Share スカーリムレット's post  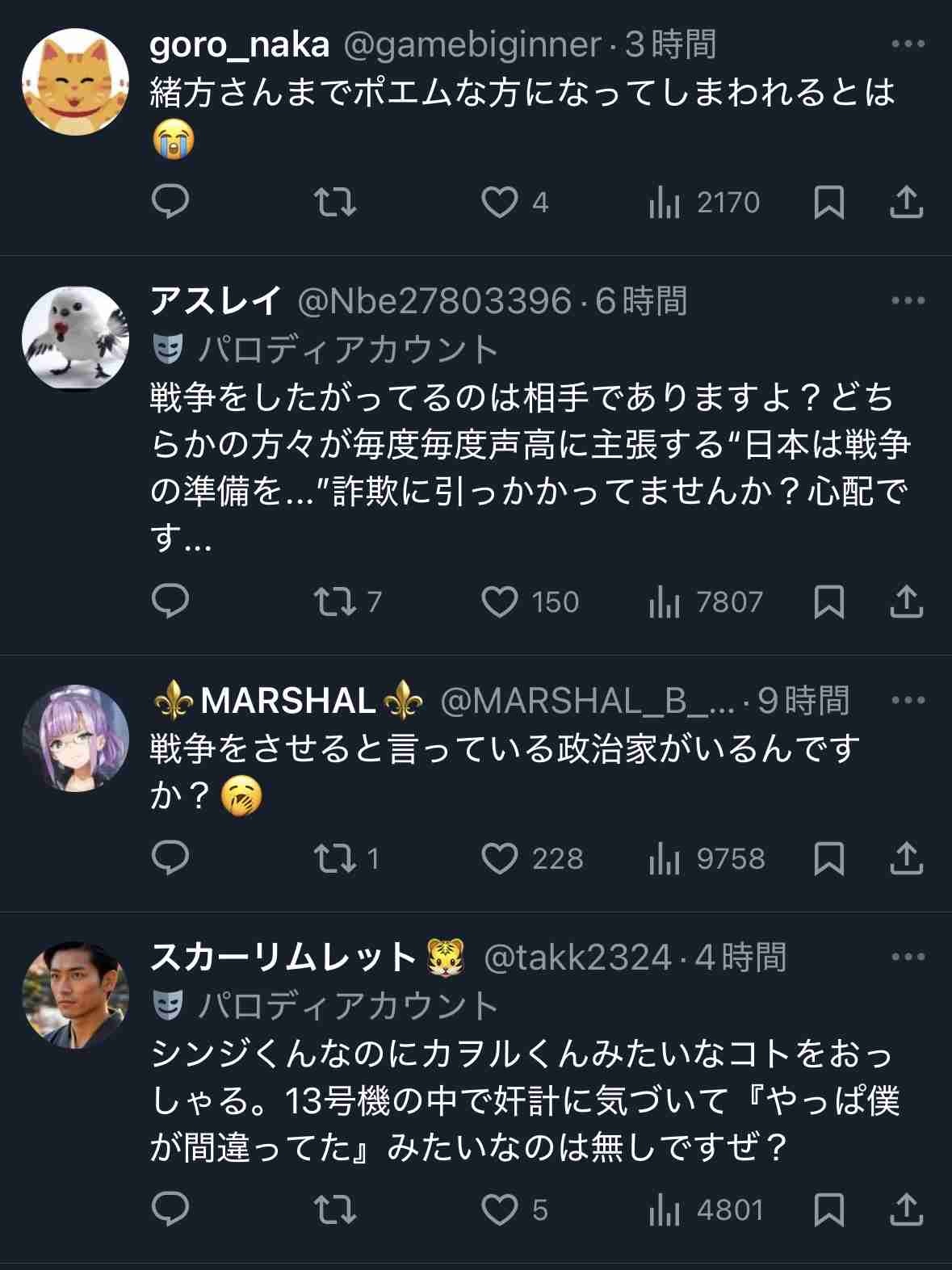(906, 1209)
